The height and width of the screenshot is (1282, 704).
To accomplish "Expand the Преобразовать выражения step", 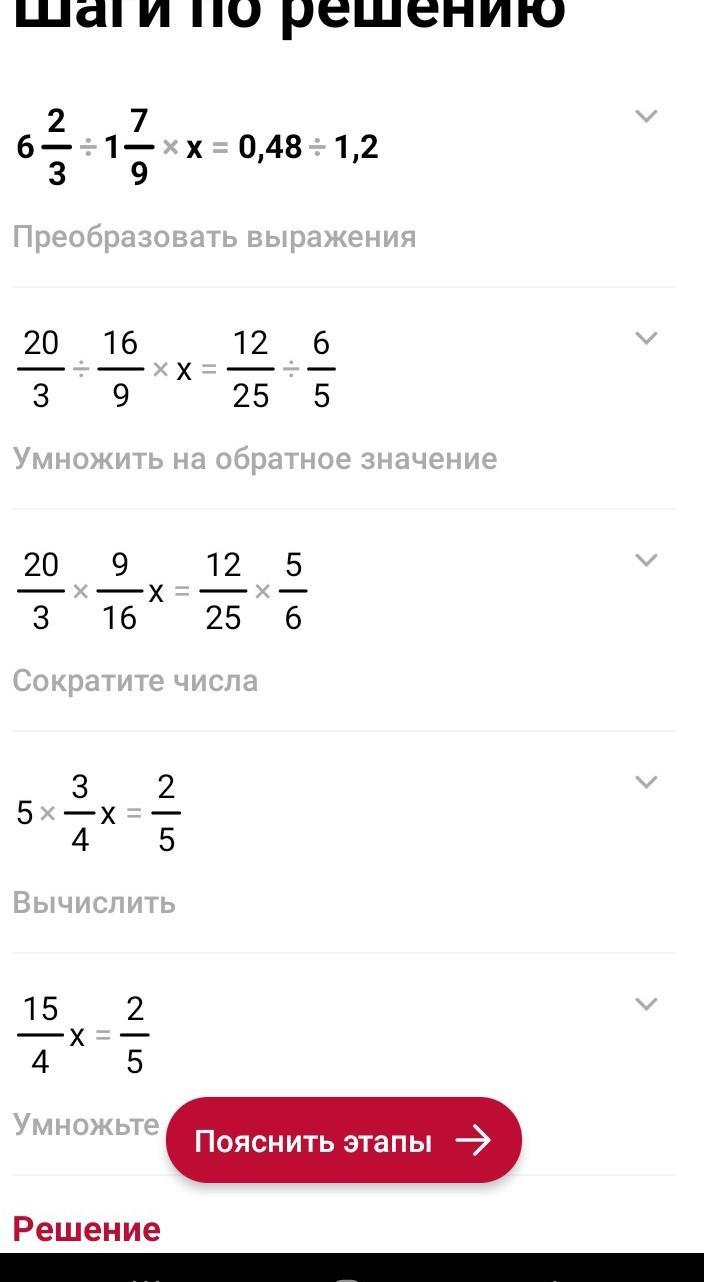I will point(647,116).
